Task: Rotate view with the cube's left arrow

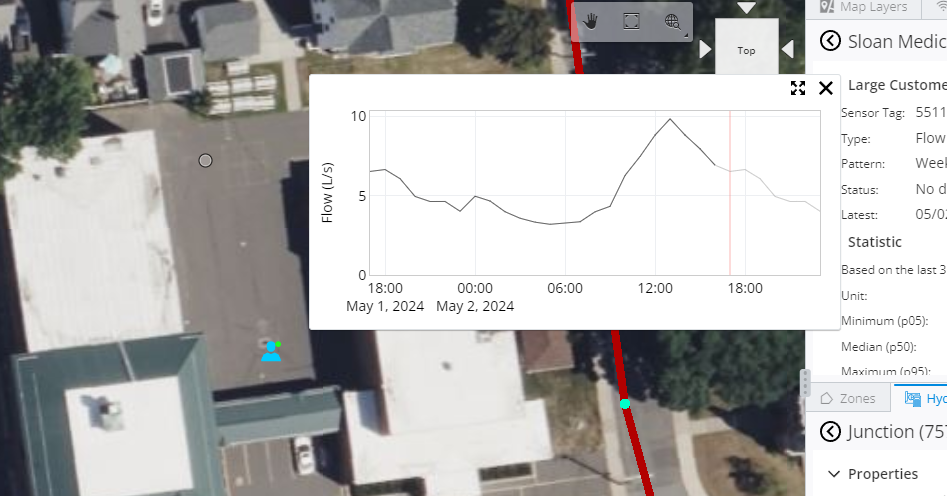Action: click(x=705, y=49)
